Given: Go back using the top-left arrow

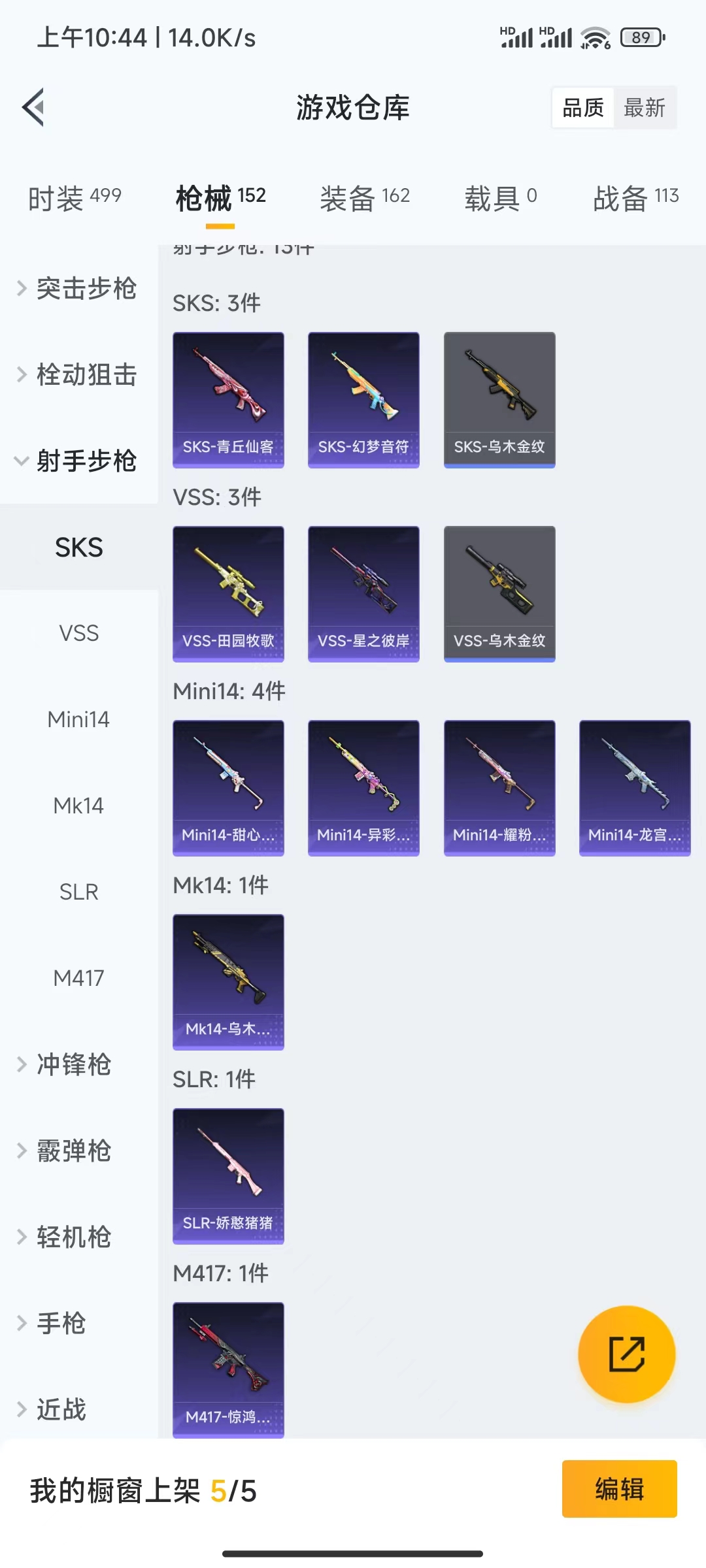Looking at the screenshot, I should point(34,107).
